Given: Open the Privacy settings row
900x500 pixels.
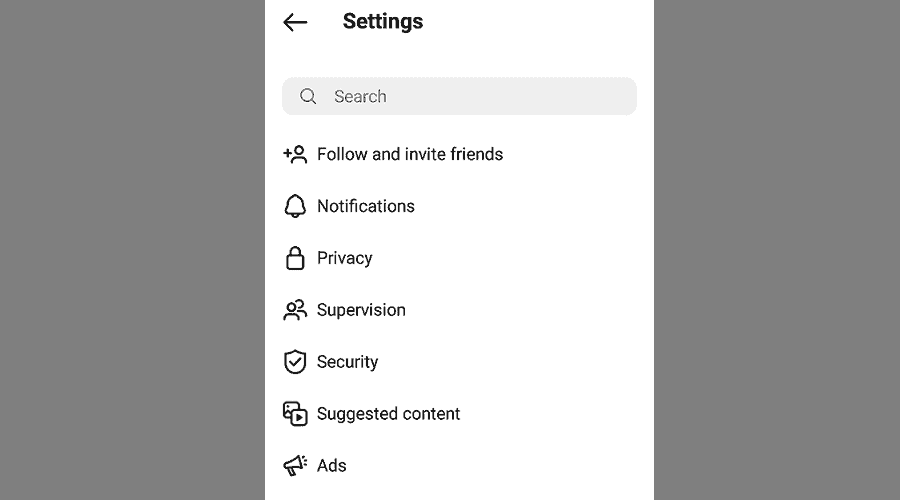Looking at the screenshot, I should click(344, 258).
